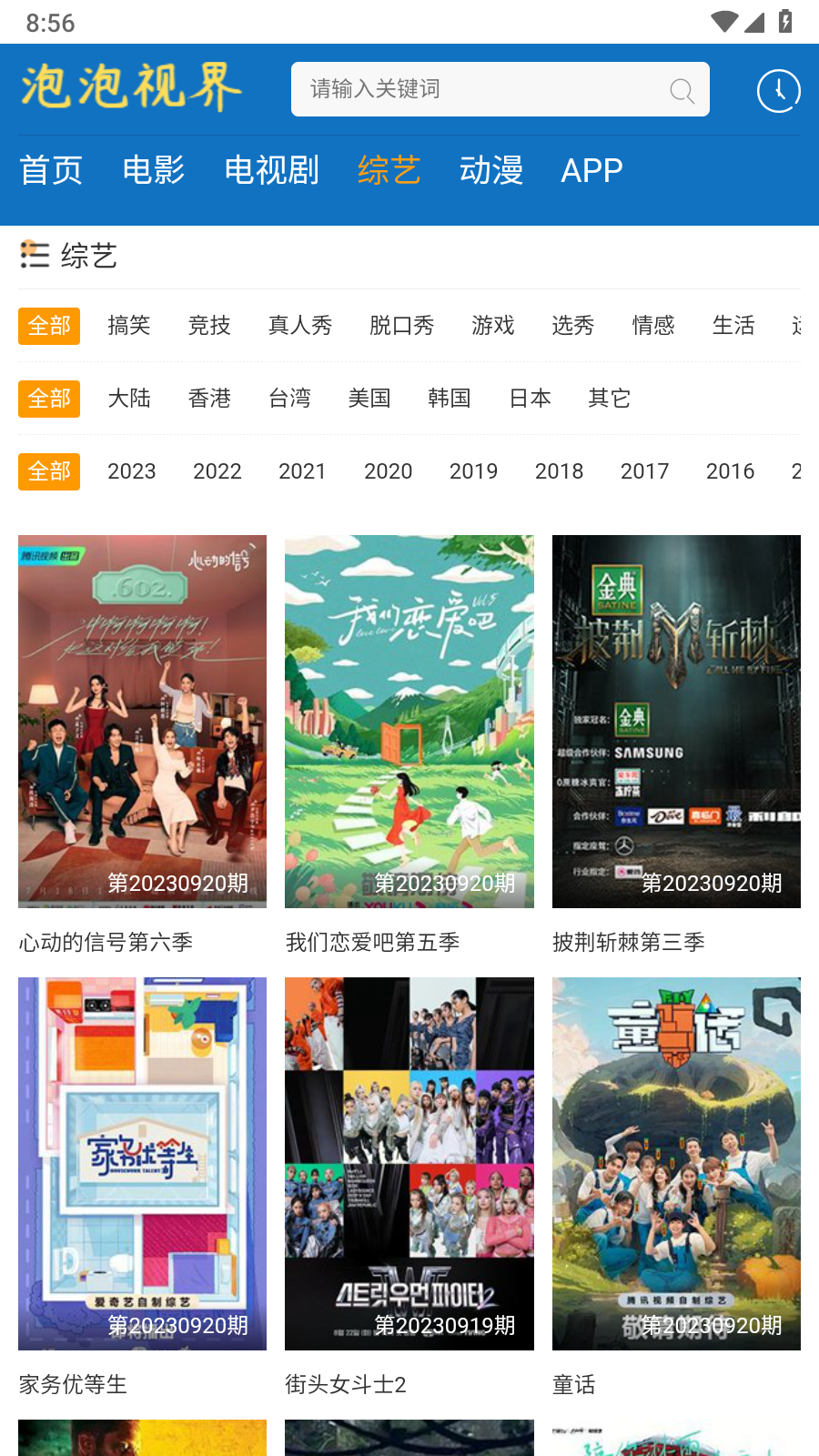Click the 泡泡视界 logo
The width and height of the screenshot is (819, 1456).
click(x=130, y=87)
